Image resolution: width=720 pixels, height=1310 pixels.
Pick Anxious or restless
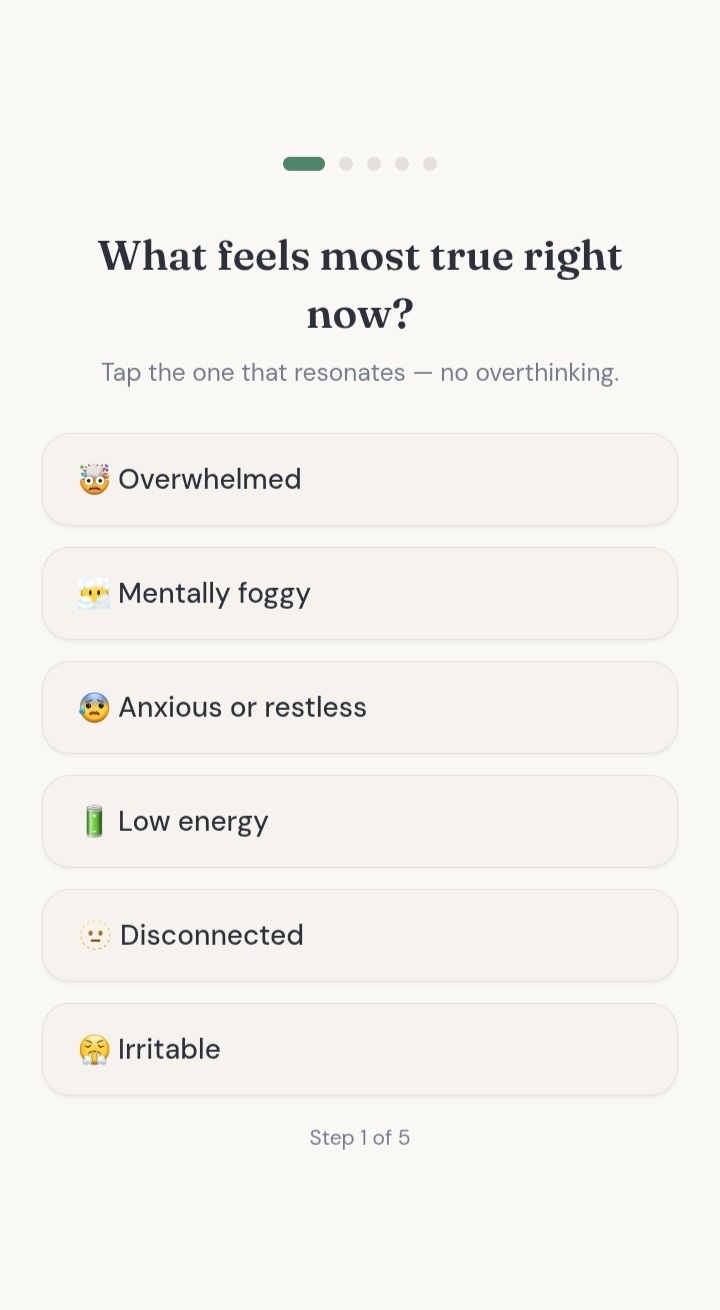pos(360,707)
